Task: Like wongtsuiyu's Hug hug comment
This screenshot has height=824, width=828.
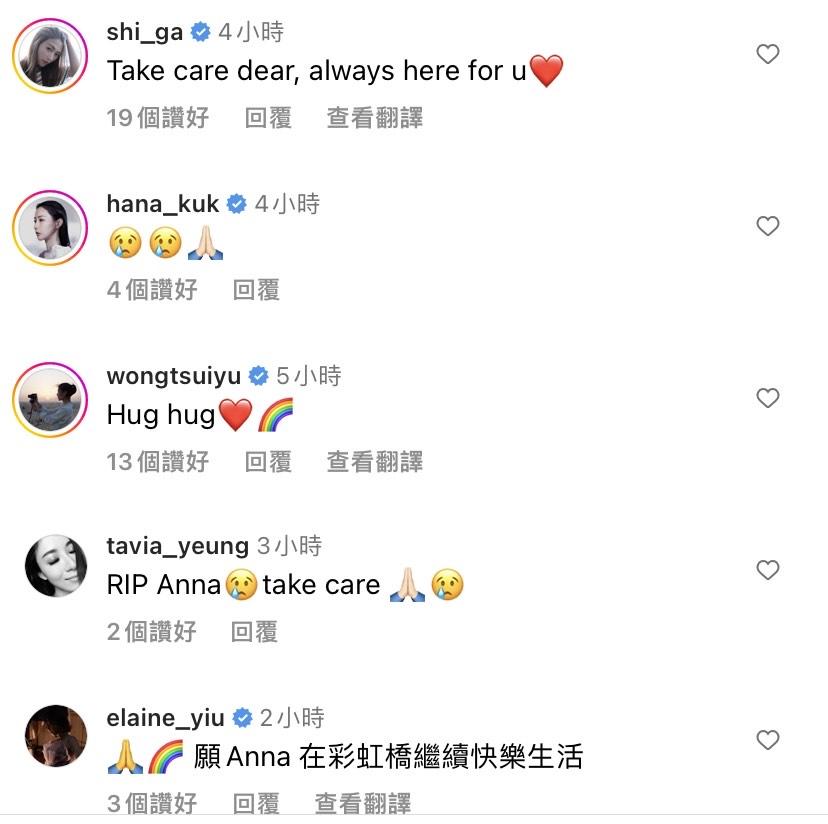Action: point(767,398)
